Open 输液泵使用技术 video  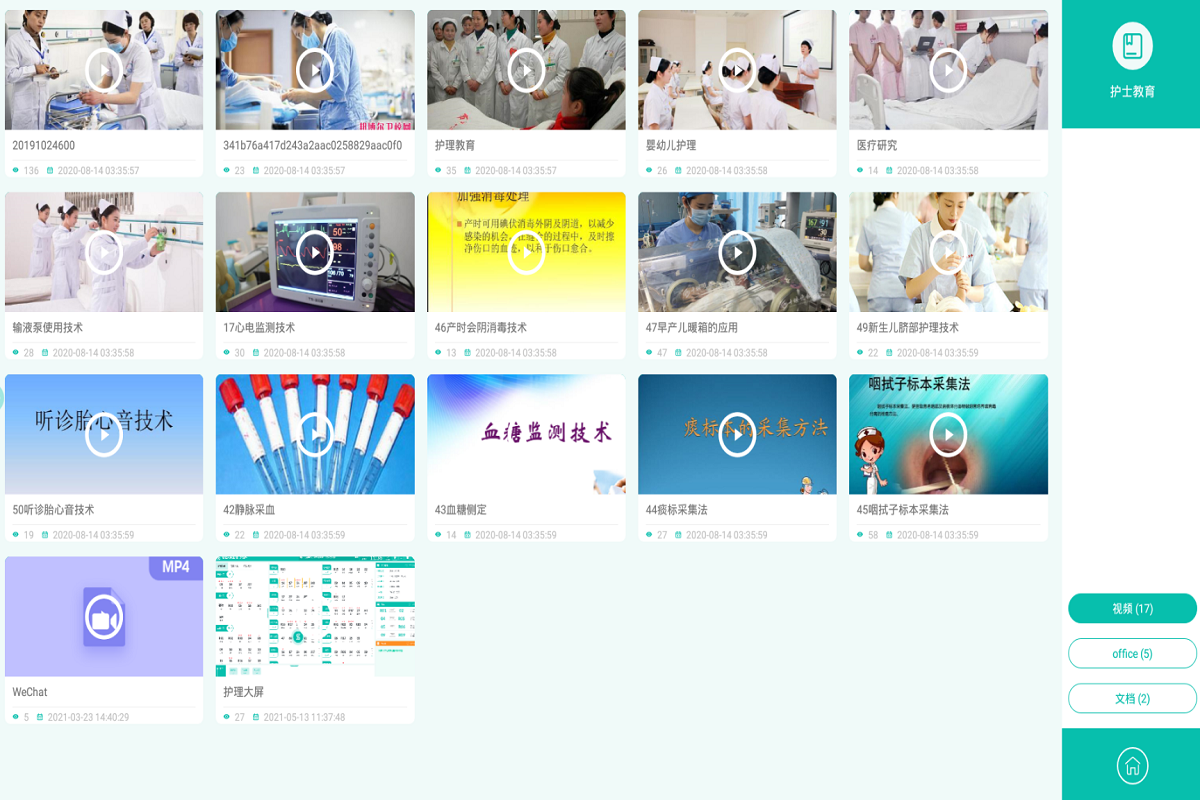pos(104,252)
